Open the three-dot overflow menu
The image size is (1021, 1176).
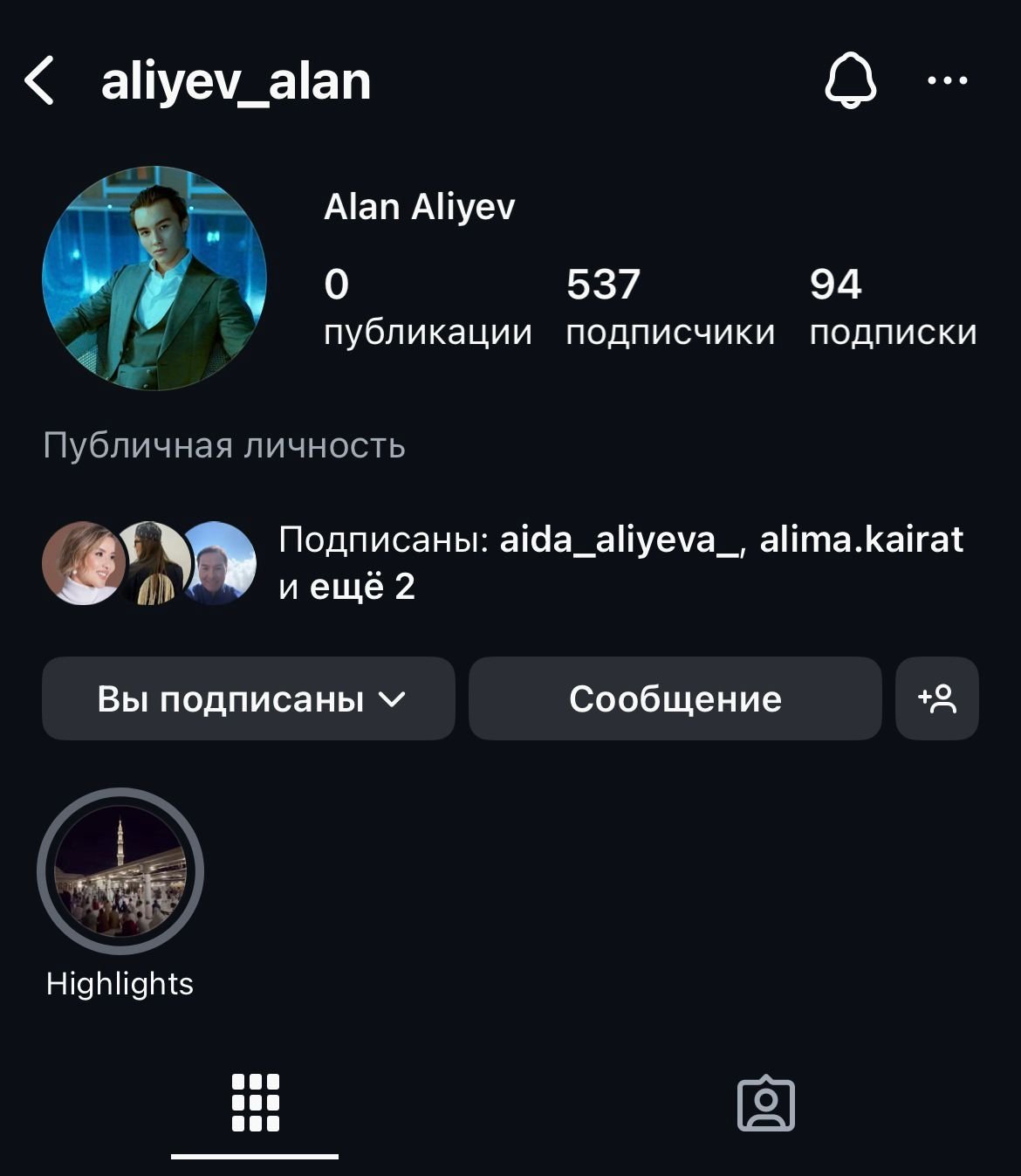(x=947, y=81)
